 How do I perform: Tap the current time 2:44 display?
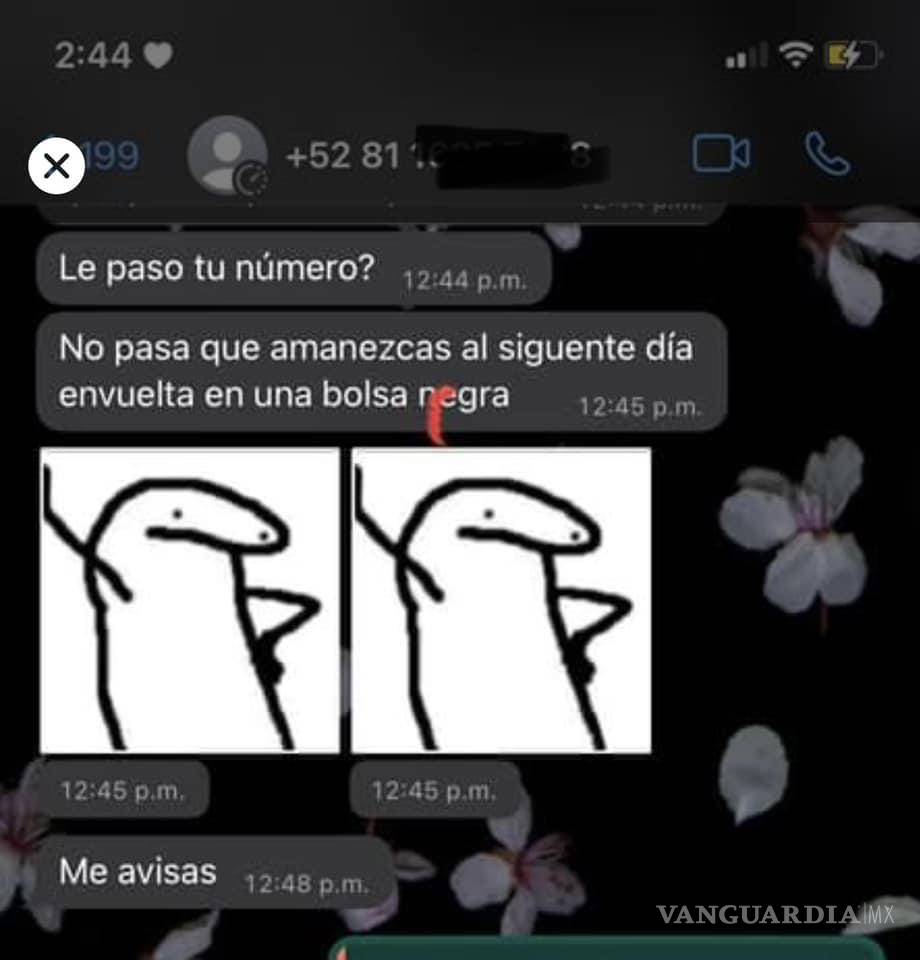tap(92, 55)
